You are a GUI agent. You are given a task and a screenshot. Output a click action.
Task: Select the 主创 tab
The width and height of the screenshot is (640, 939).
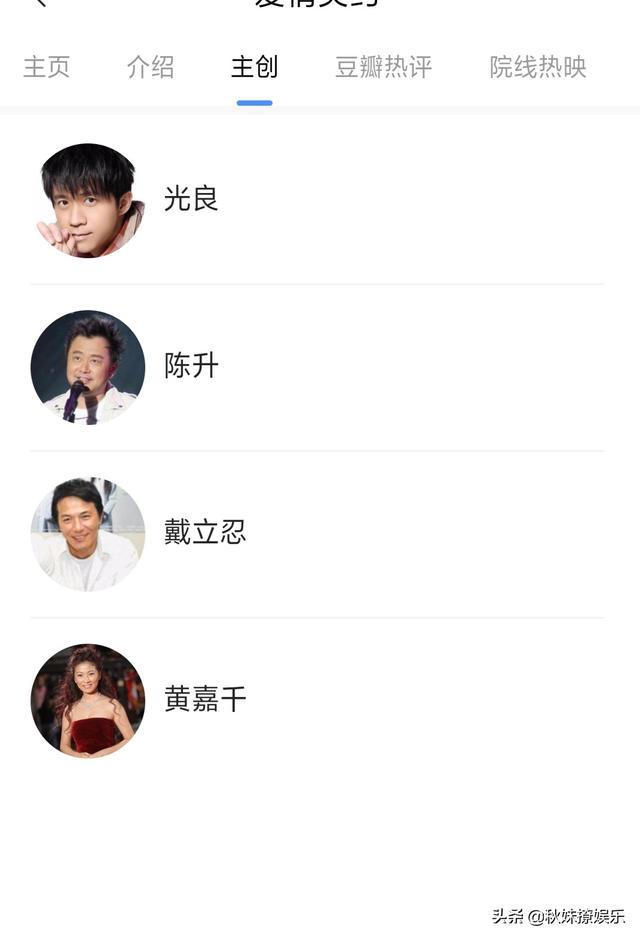tap(254, 67)
